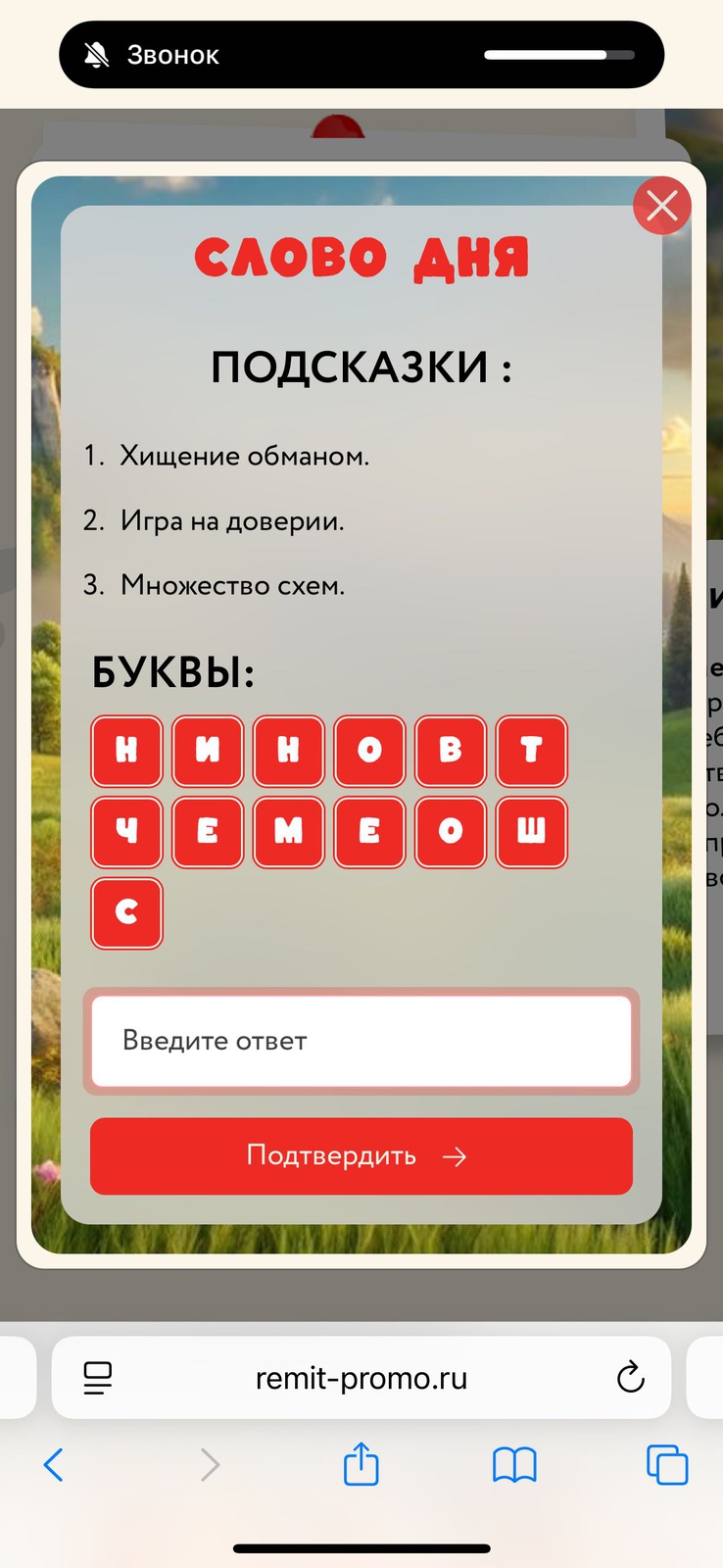Select the letter tile Ч
723x1568 pixels.
(x=127, y=832)
